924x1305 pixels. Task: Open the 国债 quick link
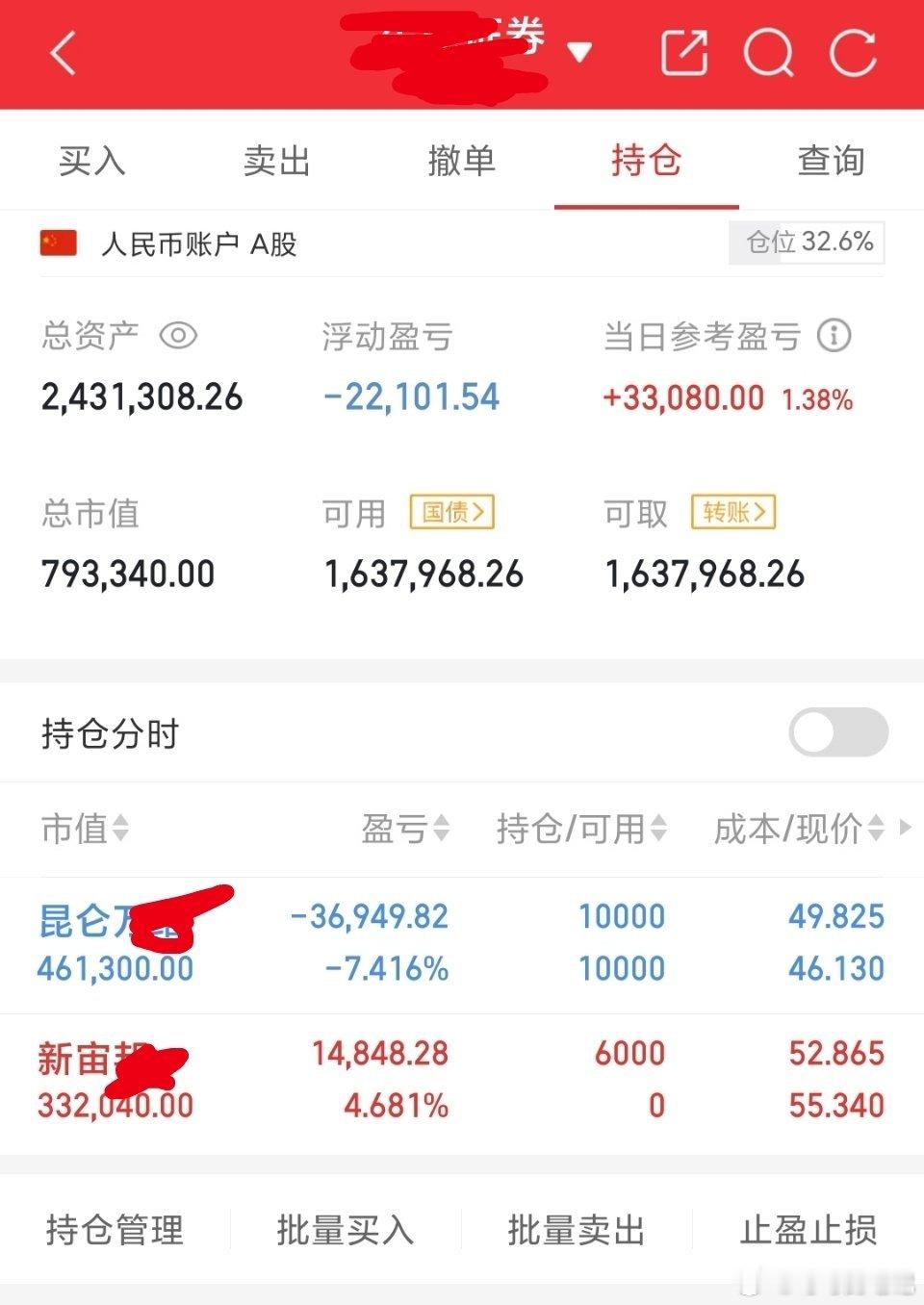click(x=451, y=513)
